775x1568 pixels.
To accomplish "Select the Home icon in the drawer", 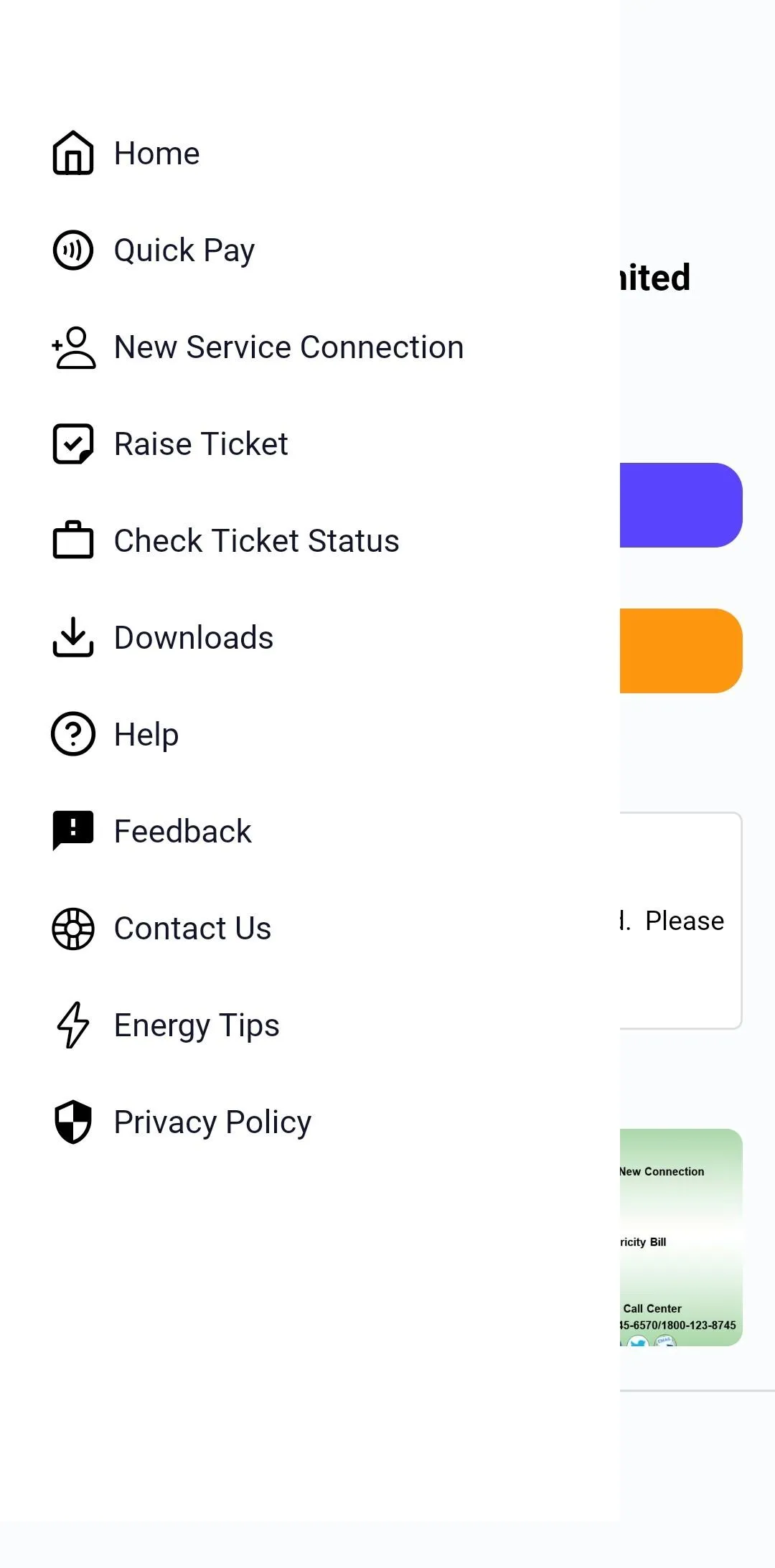I will (72, 153).
